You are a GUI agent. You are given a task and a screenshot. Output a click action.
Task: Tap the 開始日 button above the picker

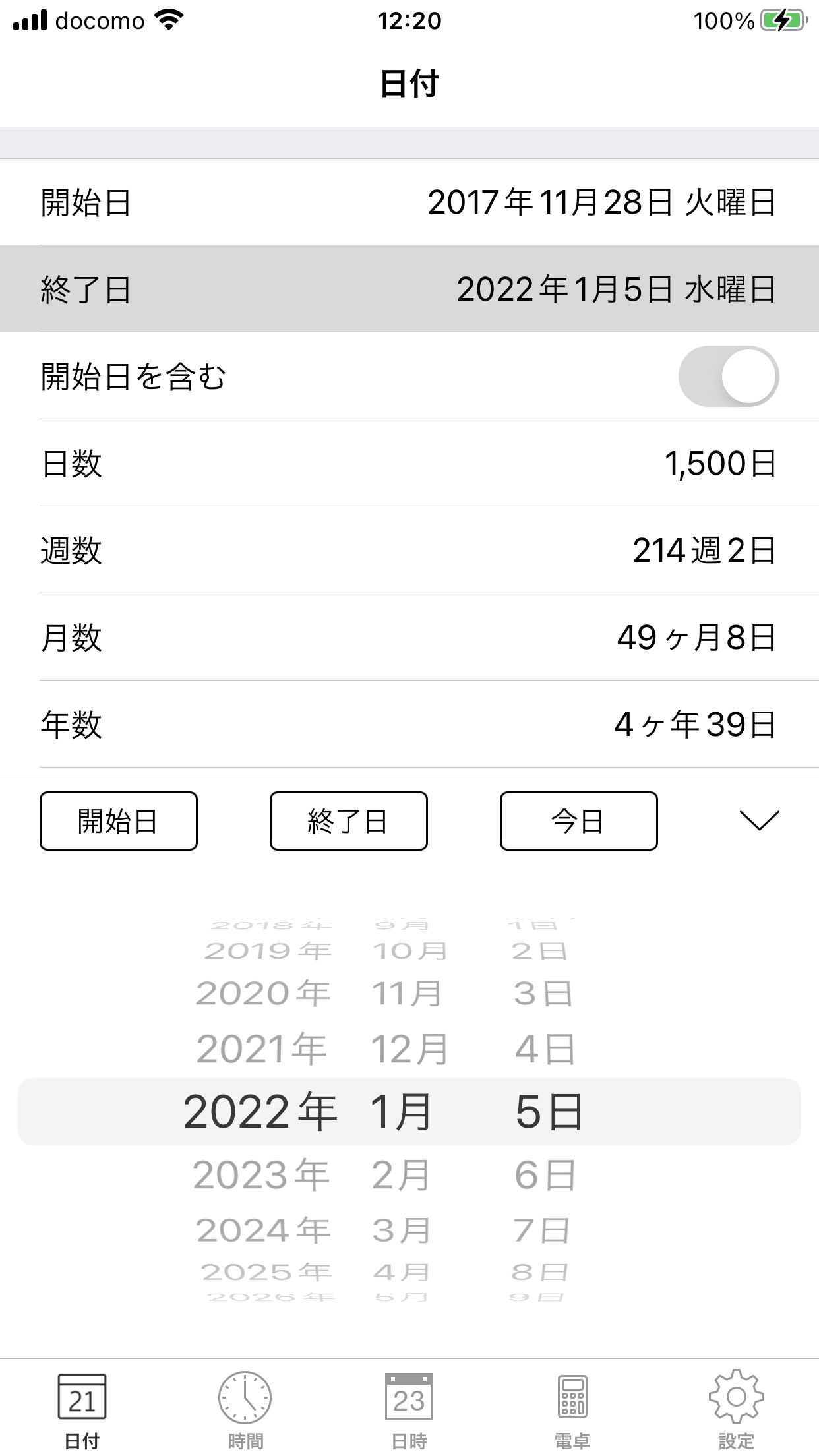pos(119,821)
